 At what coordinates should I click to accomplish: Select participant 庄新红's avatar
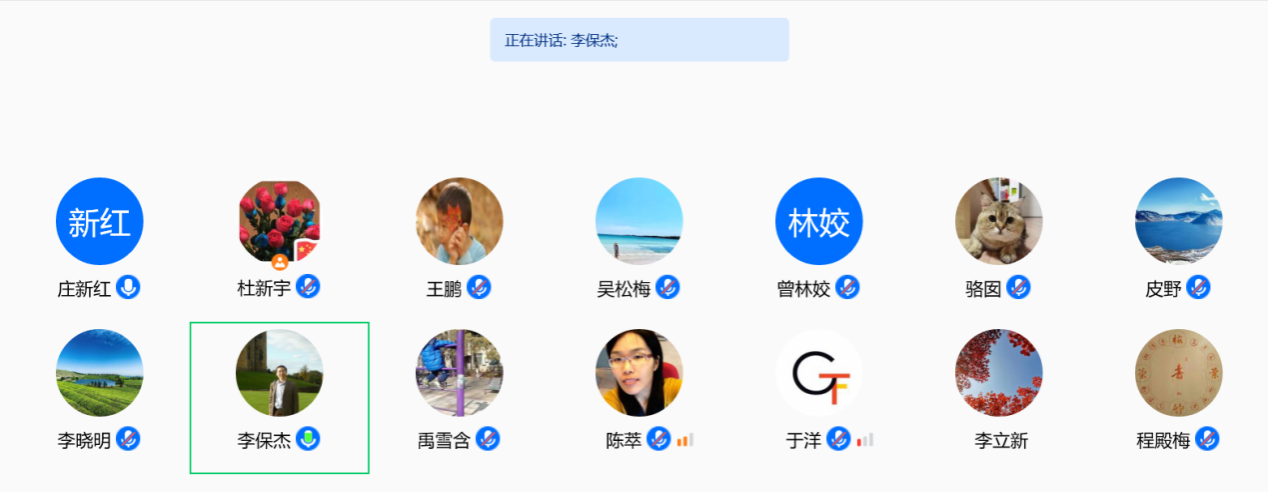coord(99,221)
